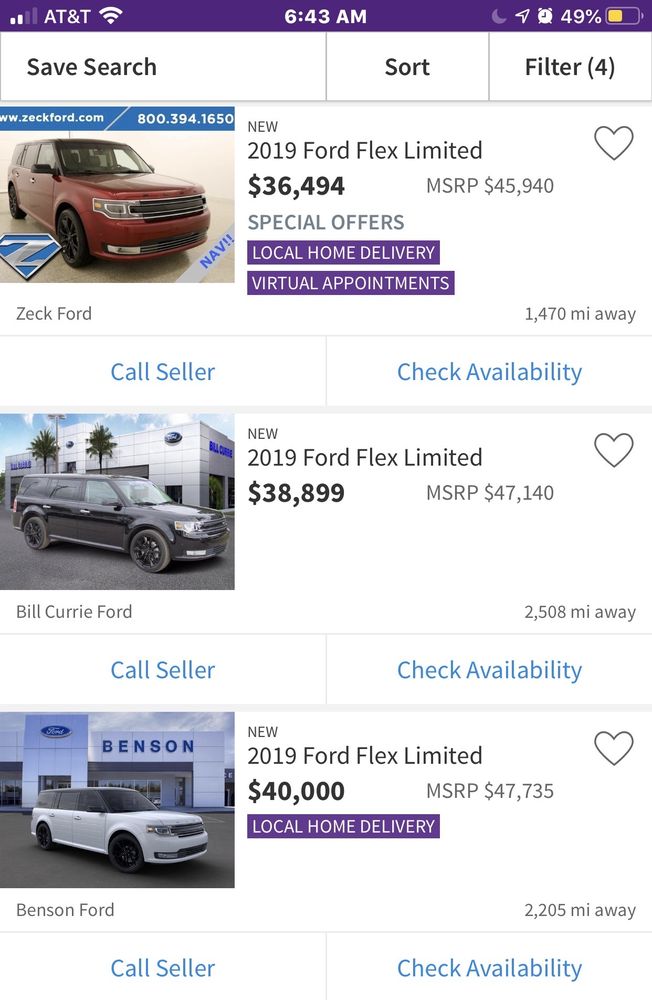Favorite the $38,899 Ford Flex listing
652x1000 pixels.
coord(613,451)
